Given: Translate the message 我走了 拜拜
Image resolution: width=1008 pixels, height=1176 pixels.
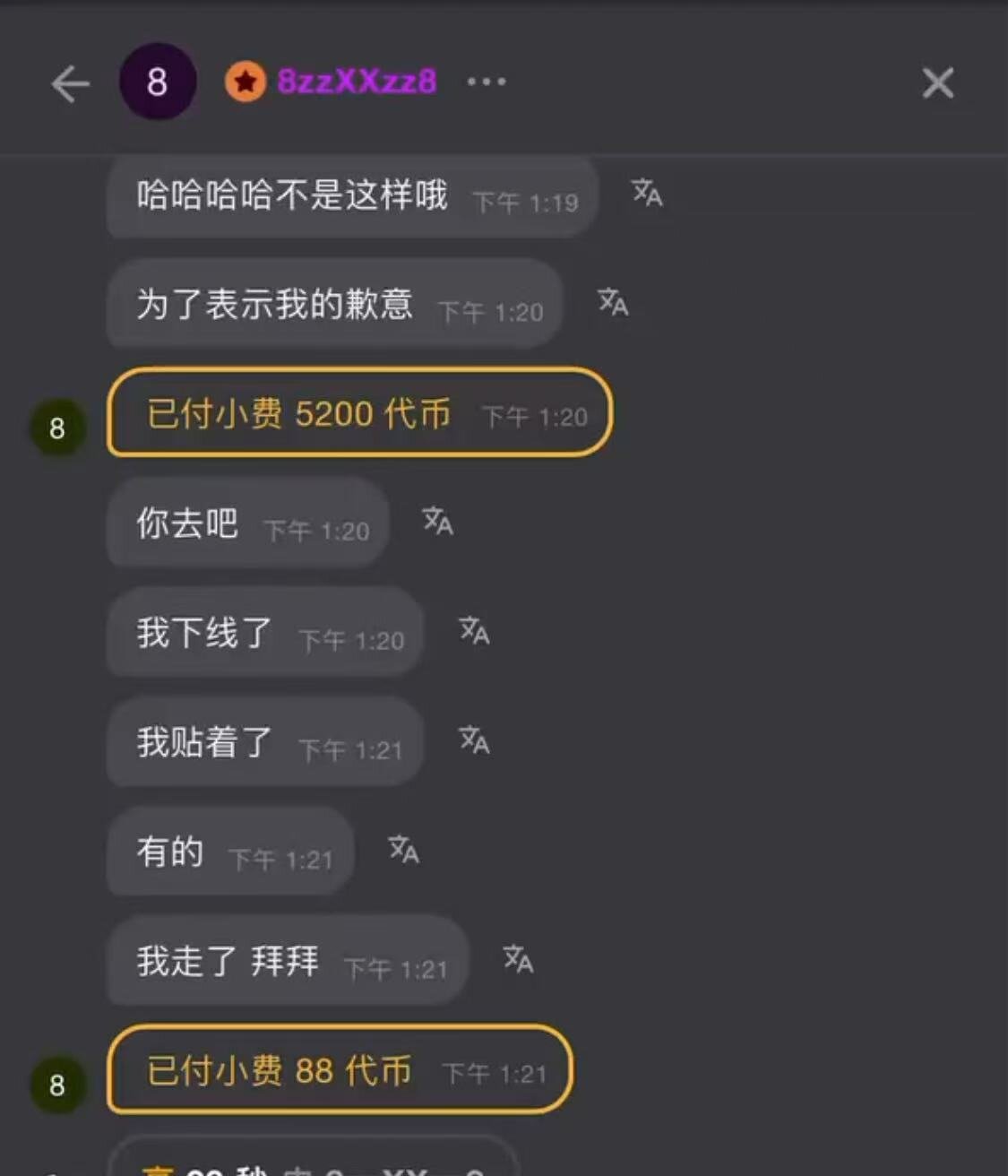Looking at the screenshot, I should (x=518, y=960).
